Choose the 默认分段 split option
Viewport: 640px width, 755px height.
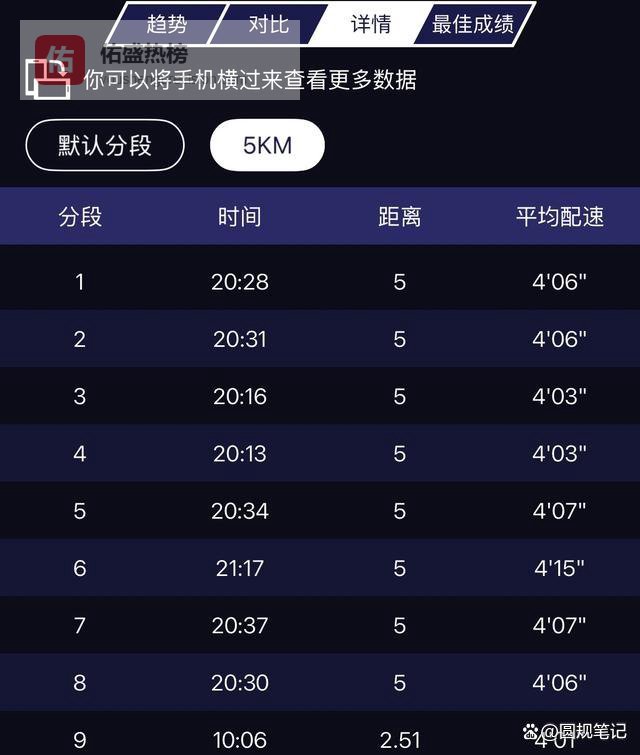tap(105, 145)
